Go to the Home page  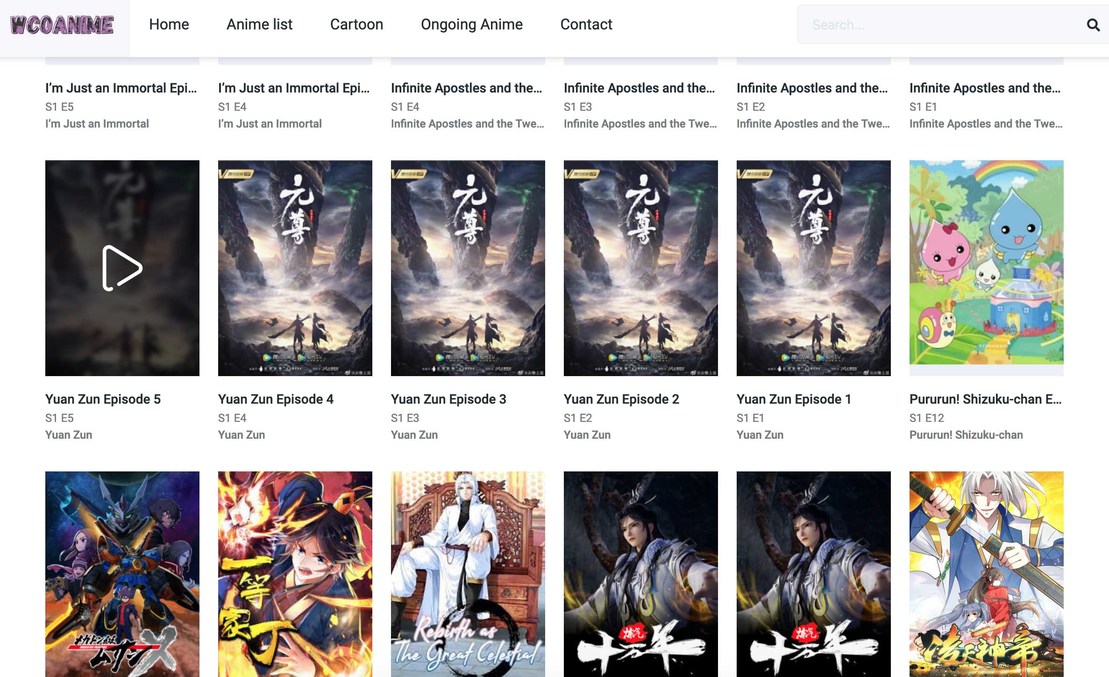169,24
